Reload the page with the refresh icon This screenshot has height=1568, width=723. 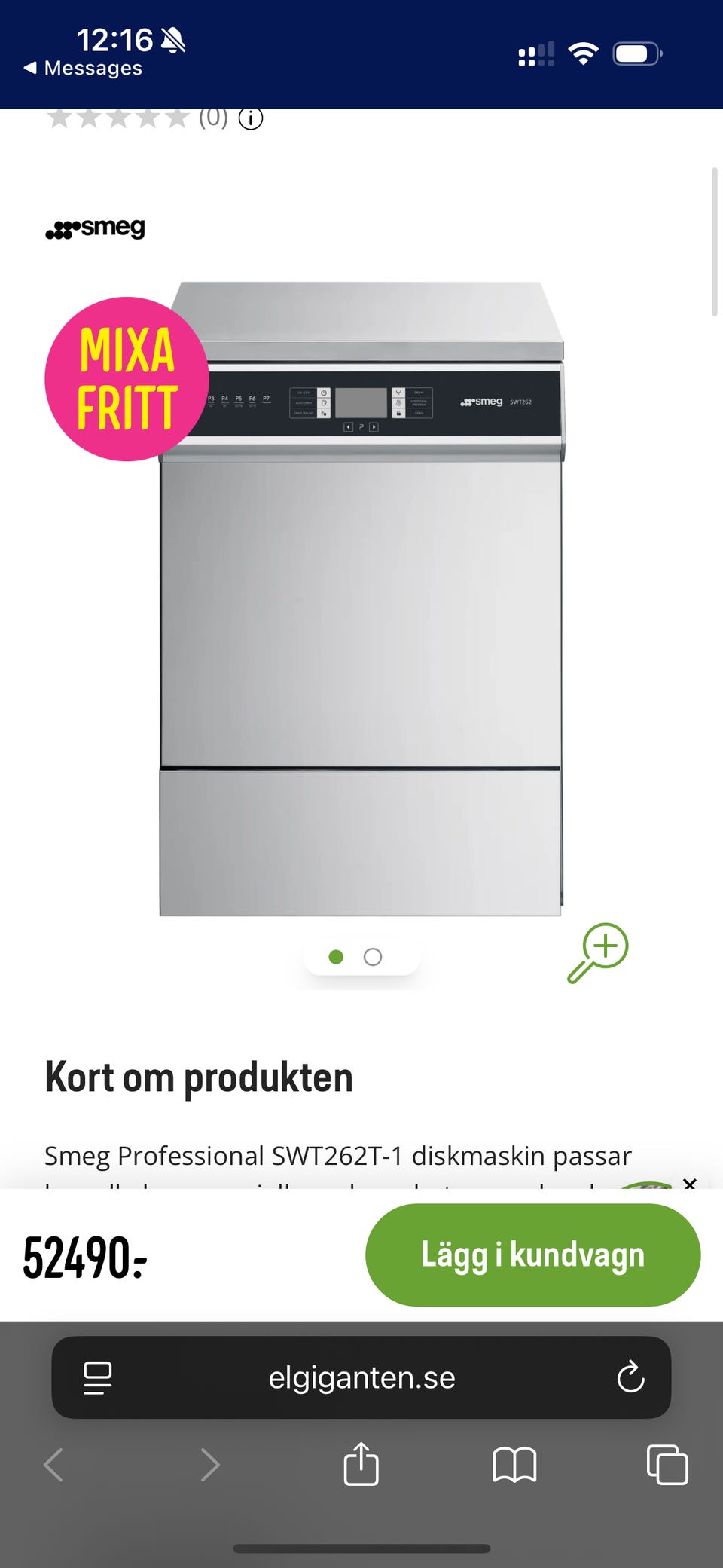631,1377
